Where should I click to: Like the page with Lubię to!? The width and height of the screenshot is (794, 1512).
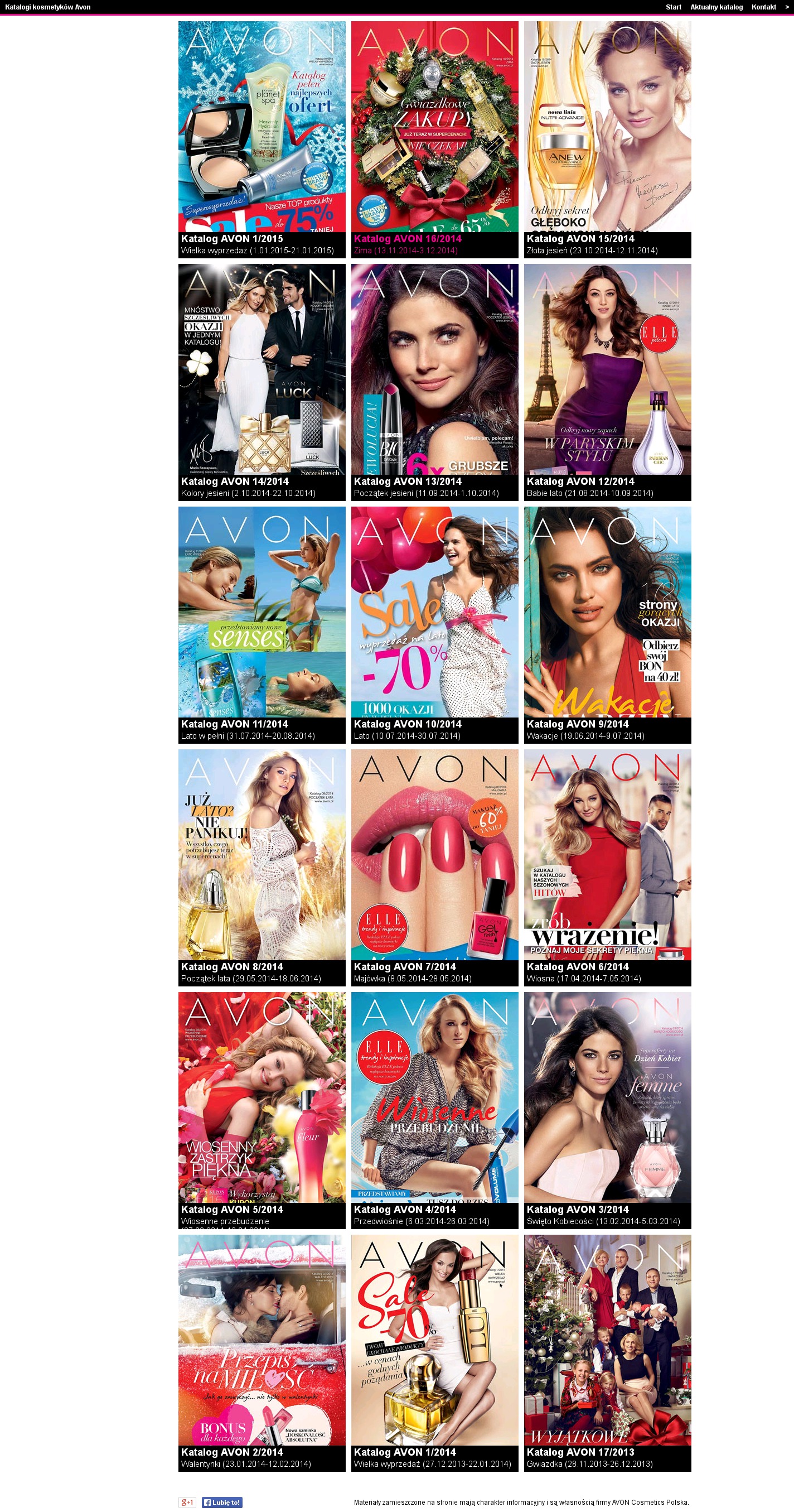click(222, 1502)
